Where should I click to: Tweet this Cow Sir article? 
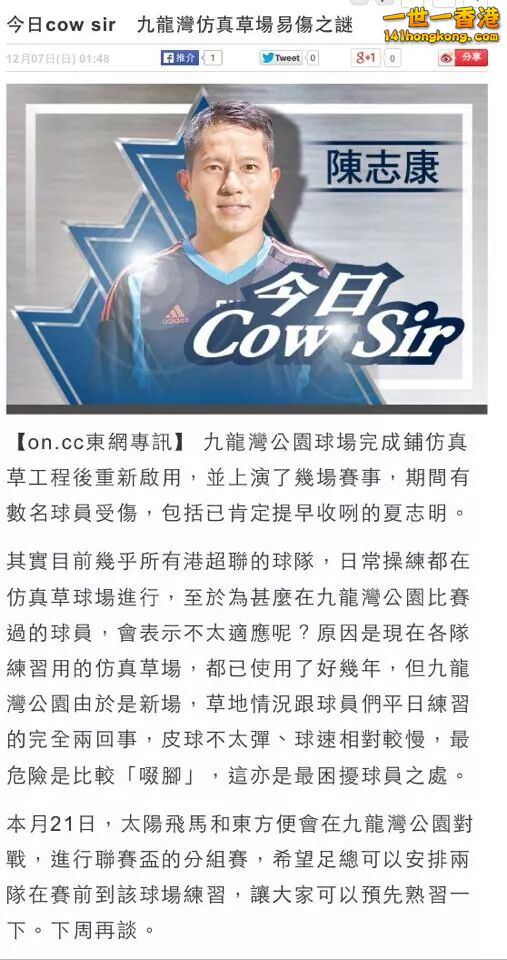coord(281,58)
